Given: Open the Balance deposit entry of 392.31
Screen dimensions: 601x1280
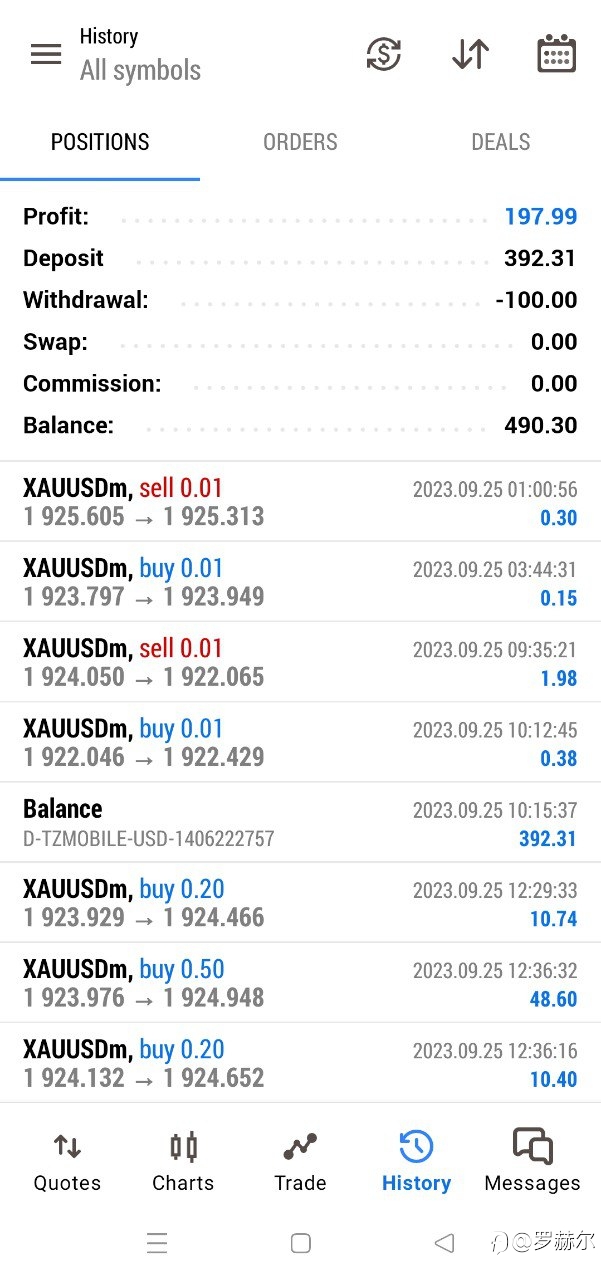Looking at the screenshot, I should pyautogui.click(x=300, y=822).
